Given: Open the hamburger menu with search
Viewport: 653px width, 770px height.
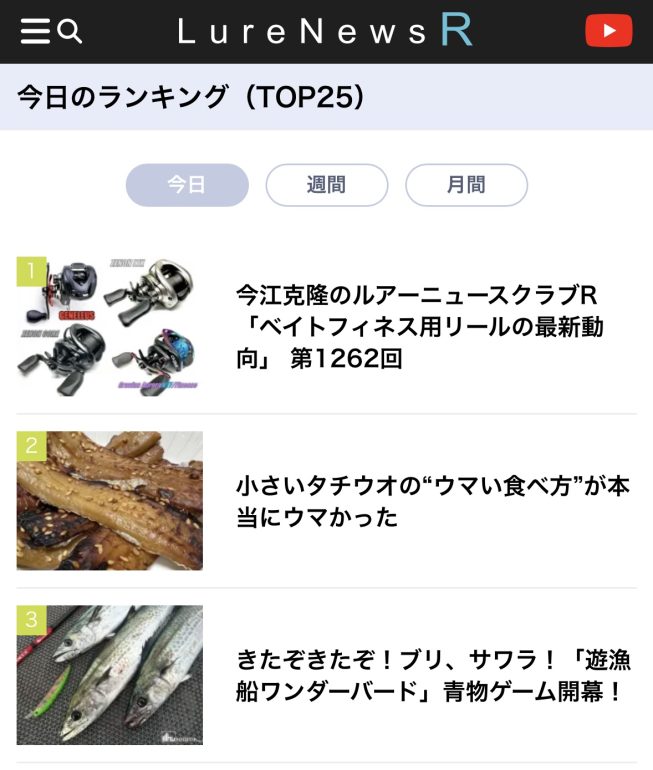Looking at the screenshot, I should point(50,32).
